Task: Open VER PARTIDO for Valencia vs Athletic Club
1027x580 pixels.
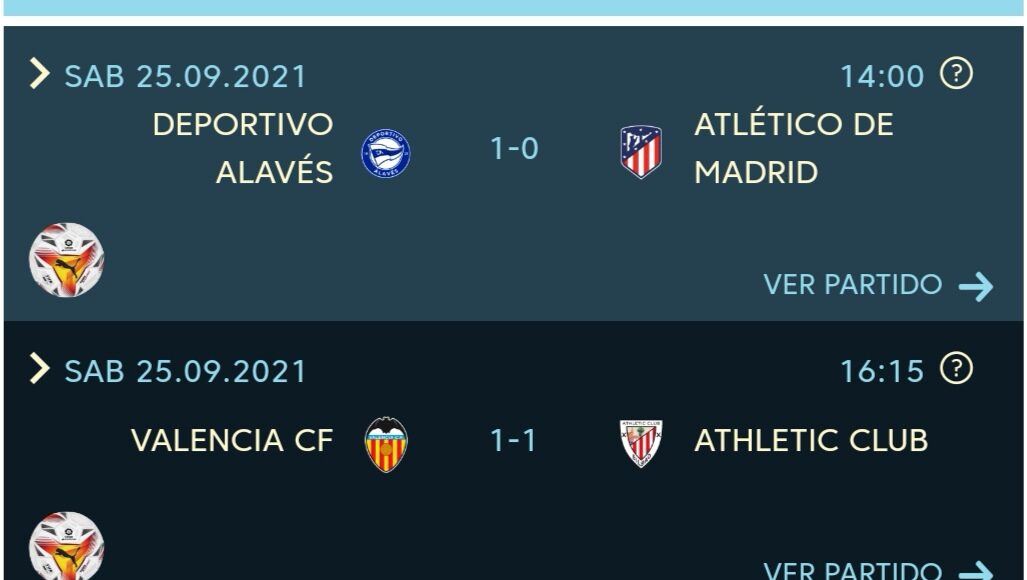Action: click(x=877, y=570)
